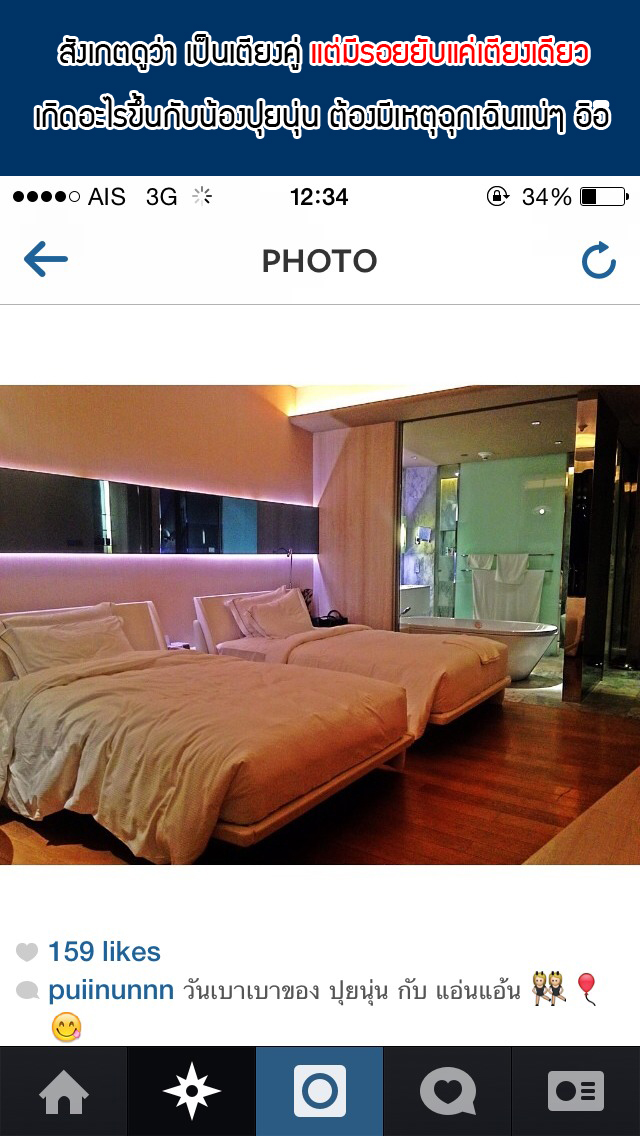The height and width of the screenshot is (1136, 640).
Task: Open the Explore star tab
Action: 191,1091
